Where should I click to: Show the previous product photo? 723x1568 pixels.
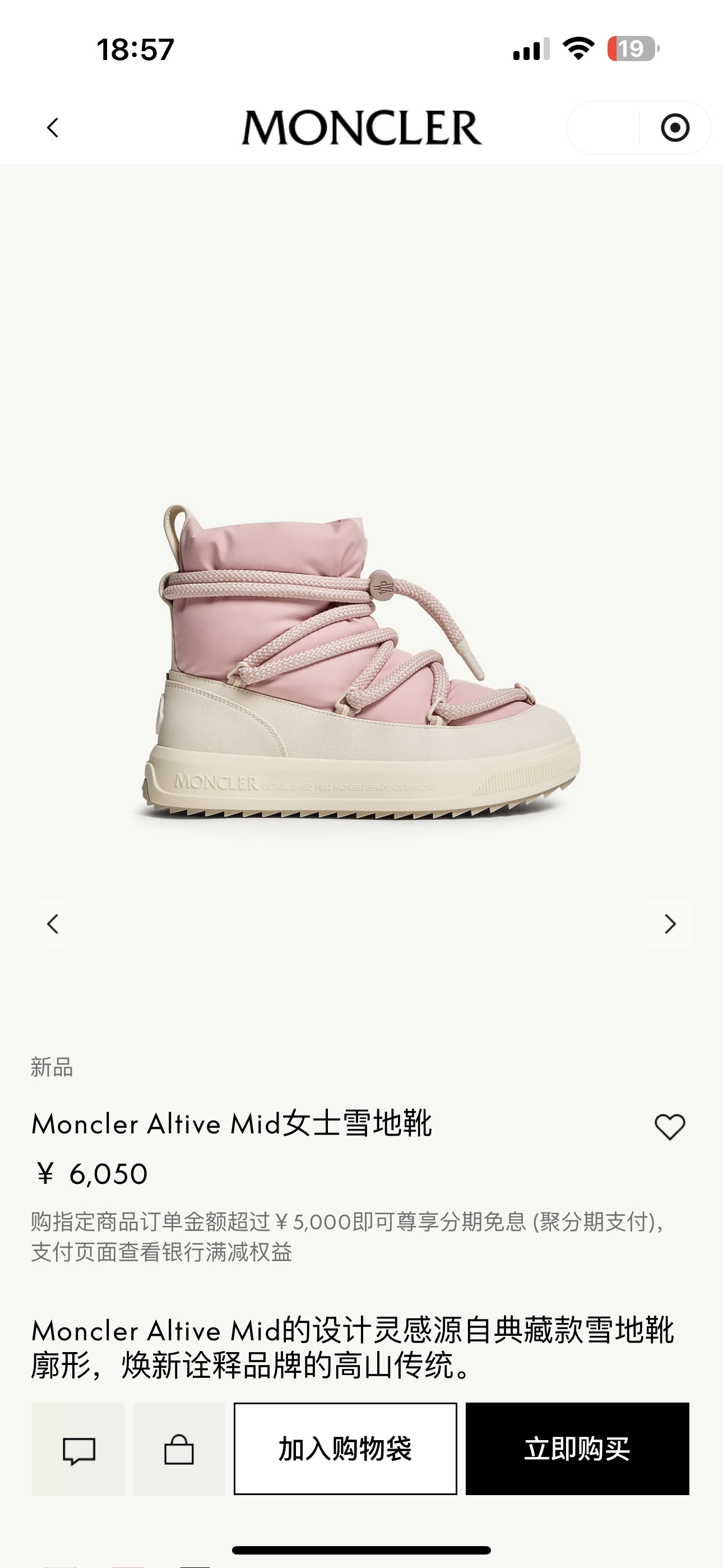coord(53,925)
